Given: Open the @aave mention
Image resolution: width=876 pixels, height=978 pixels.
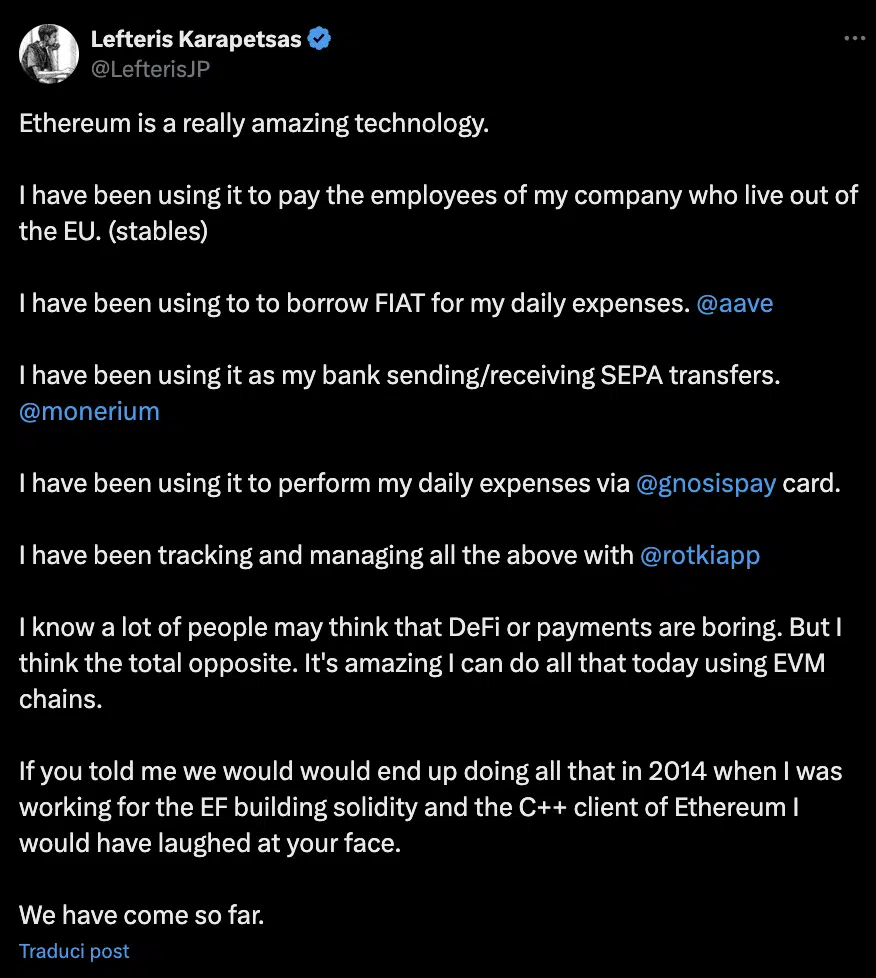Looking at the screenshot, I should 734,303.
